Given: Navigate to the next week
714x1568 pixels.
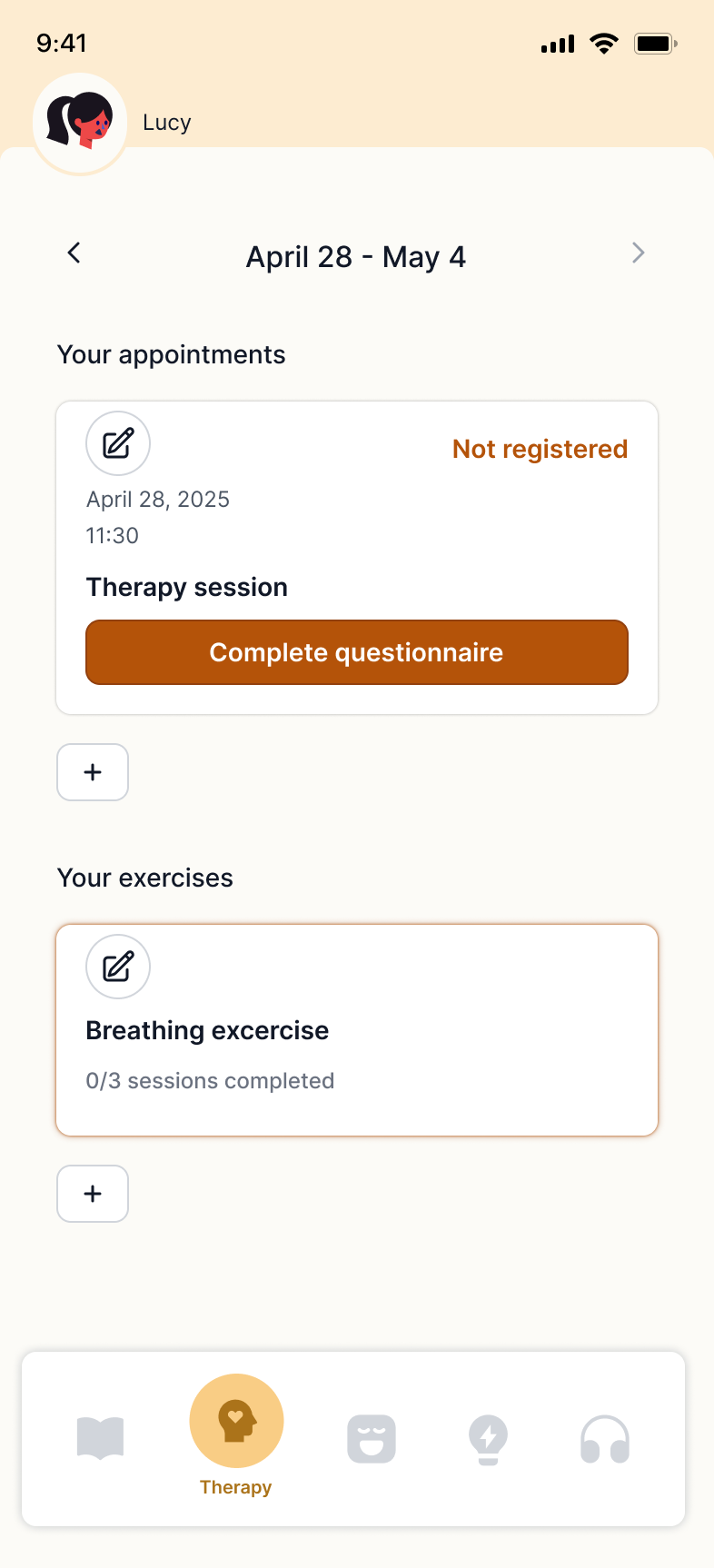Looking at the screenshot, I should (639, 253).
